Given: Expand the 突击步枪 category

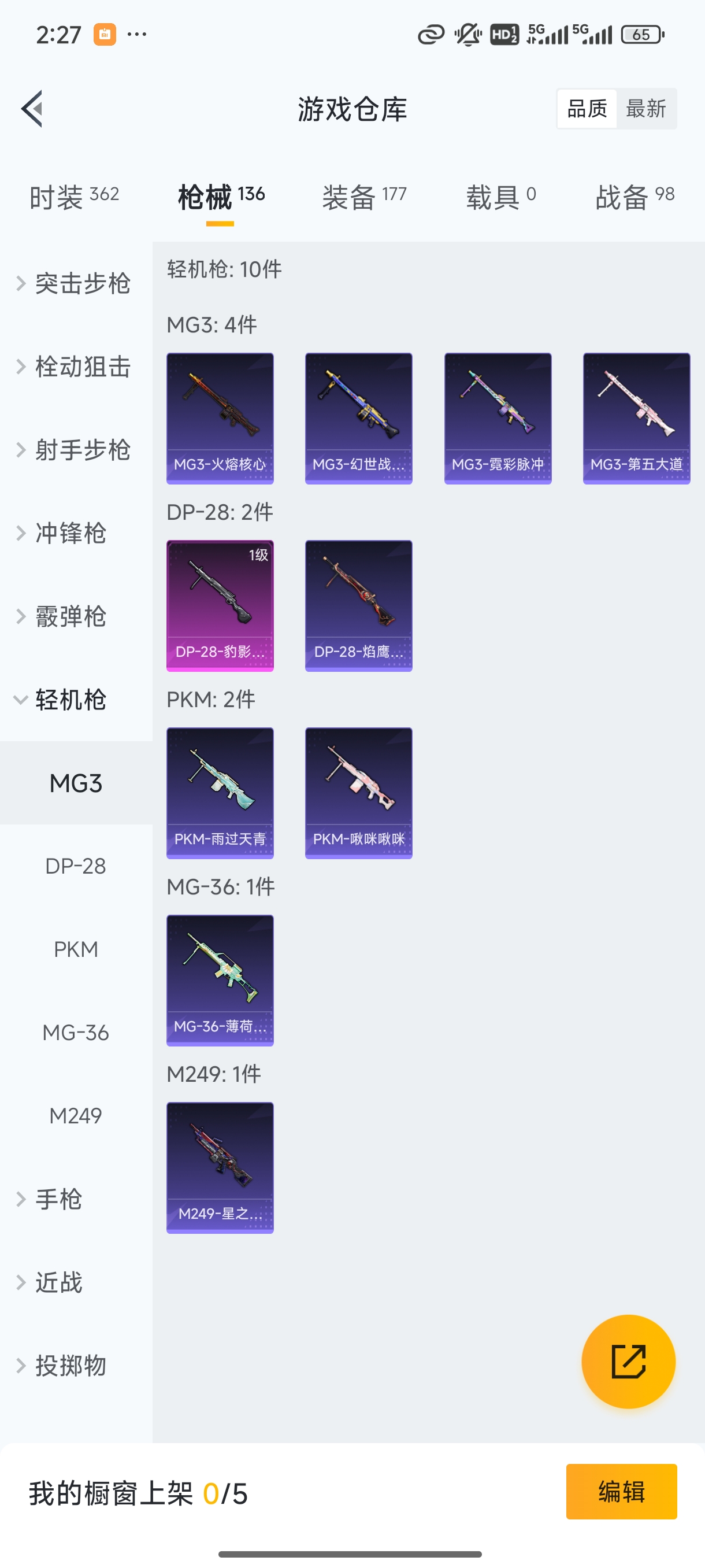Looking at the screenshot, I should 76,283.
